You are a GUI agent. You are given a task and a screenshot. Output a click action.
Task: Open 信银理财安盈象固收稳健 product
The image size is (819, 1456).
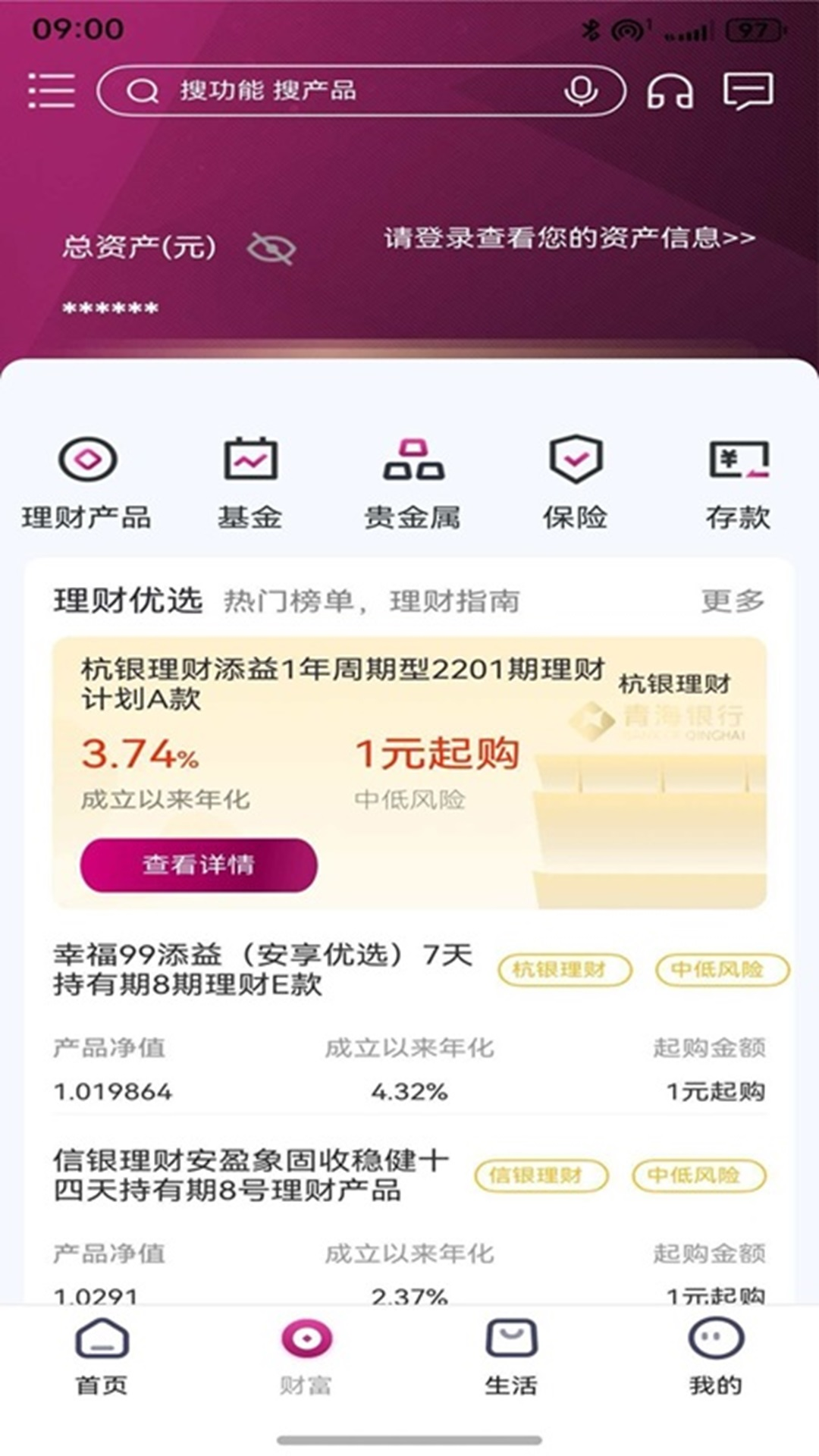click(250, 1175)
